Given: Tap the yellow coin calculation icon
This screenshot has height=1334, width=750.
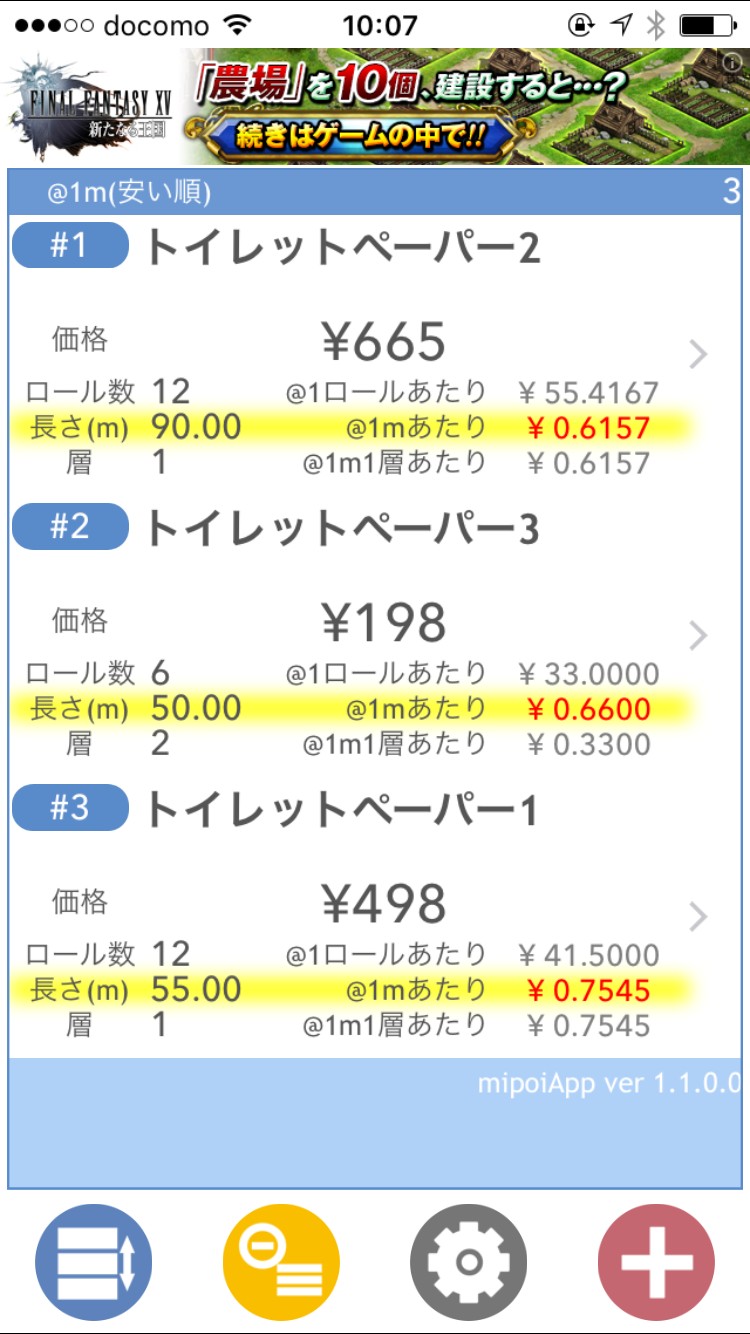Looking at the screenshot, I should pos(281,1262).
